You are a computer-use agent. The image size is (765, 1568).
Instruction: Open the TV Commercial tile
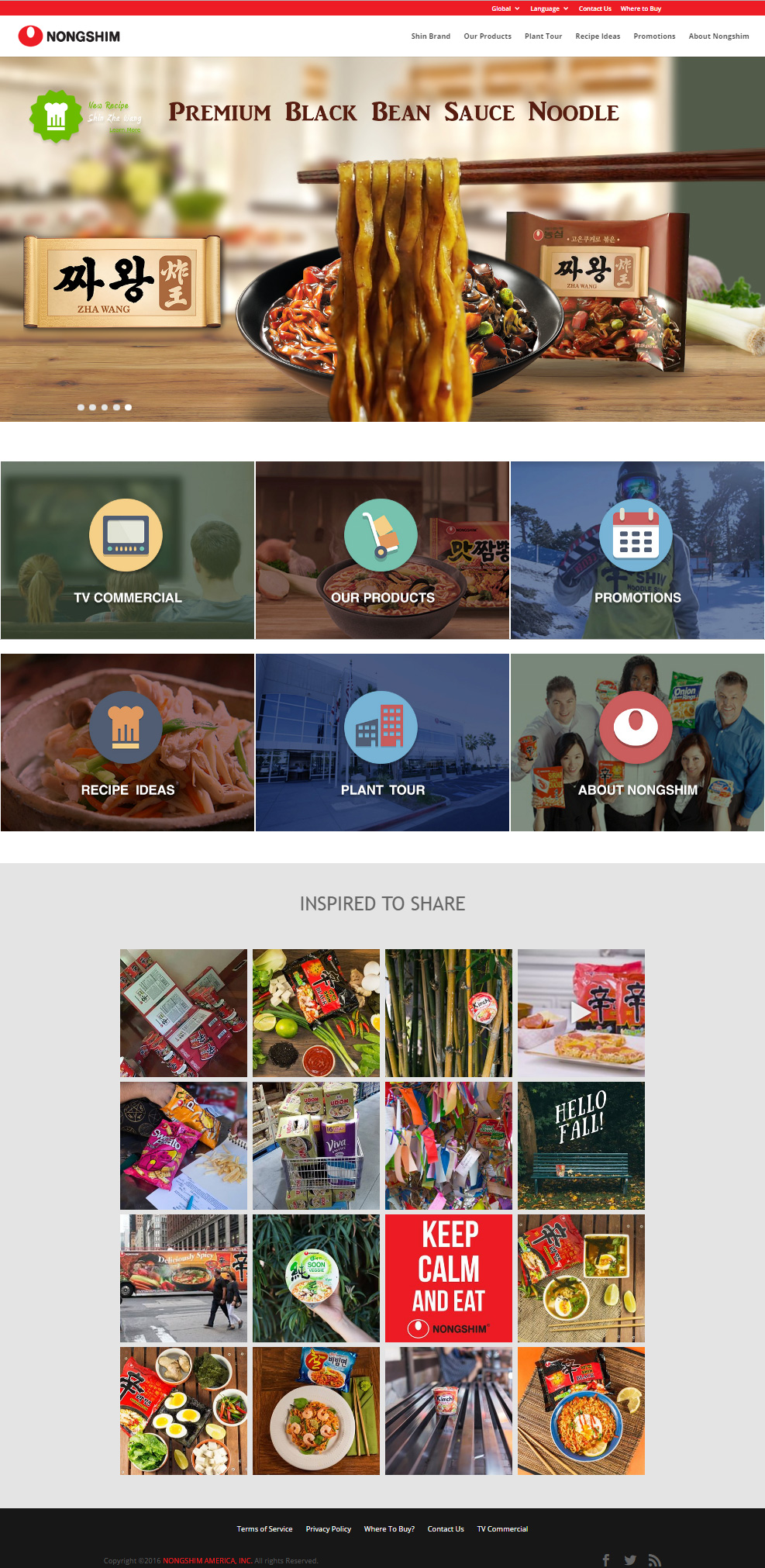127,551
